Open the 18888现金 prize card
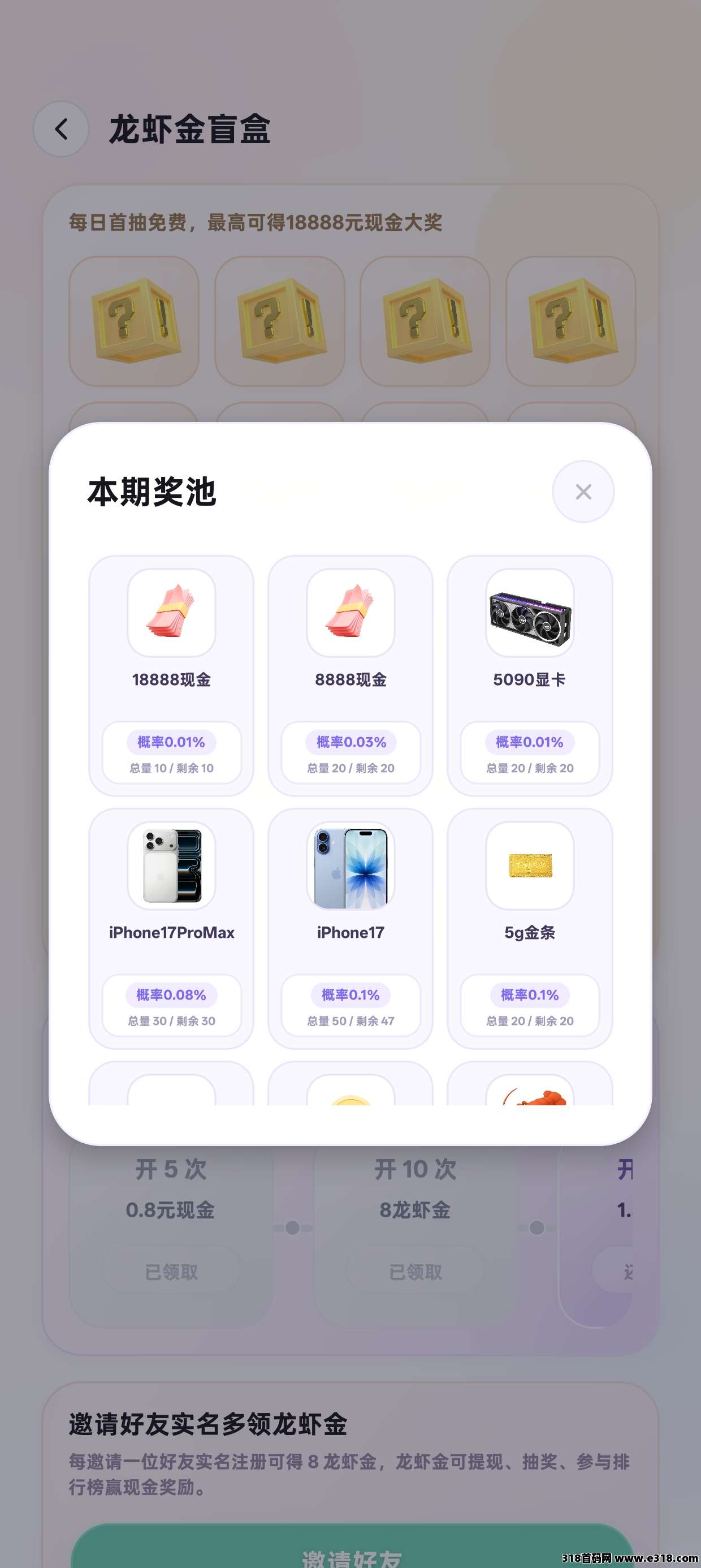Viewport: 701px width, 1568px height. point(171,674)
